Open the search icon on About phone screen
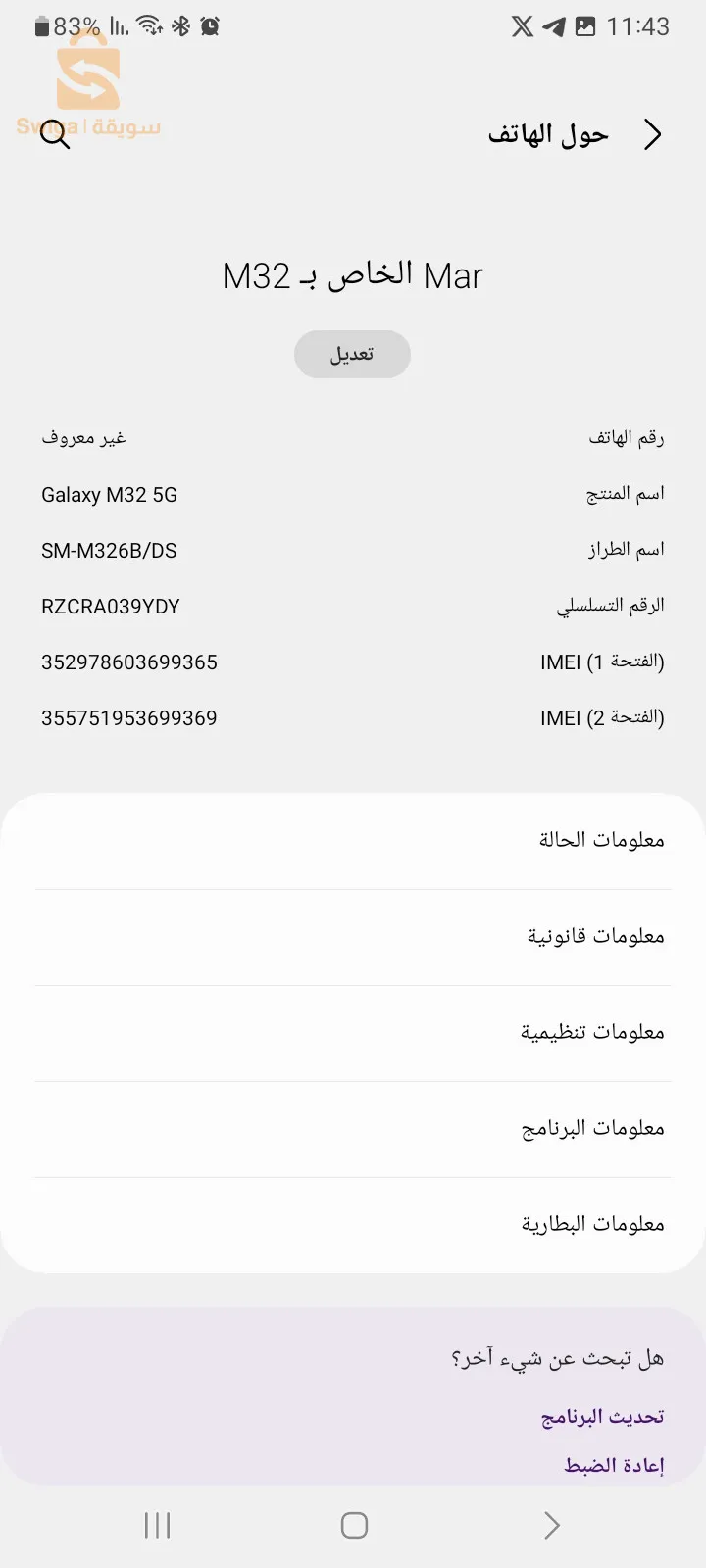The width and height of the screenshot is (706, 1568). point(54,134)
